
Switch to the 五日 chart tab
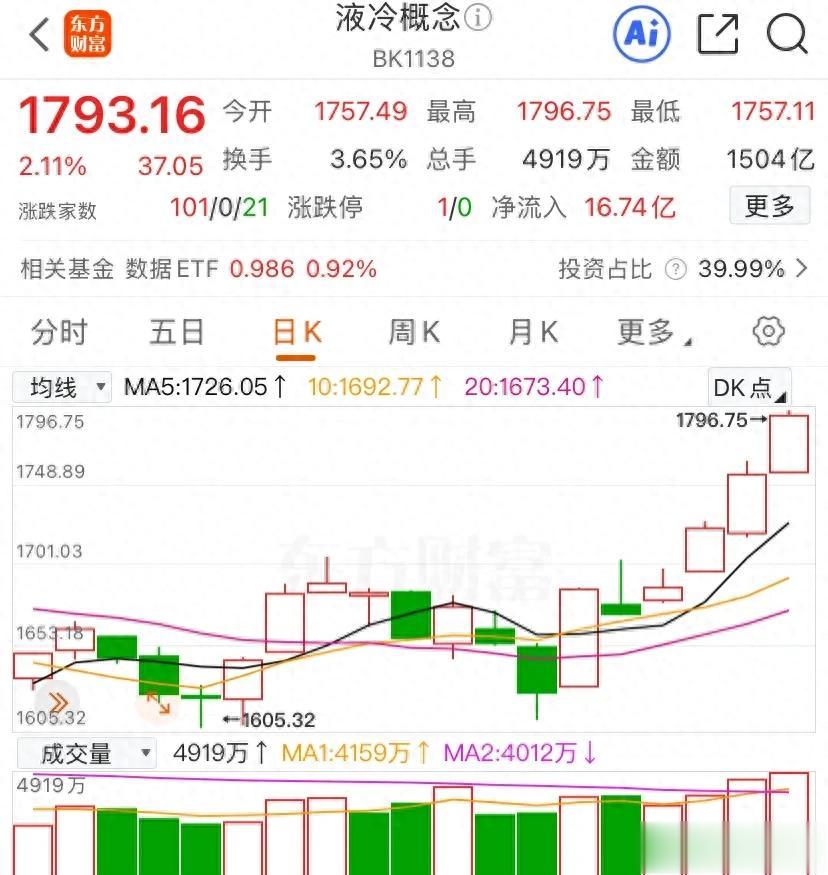pyautogui.click(x=177, y=332)
